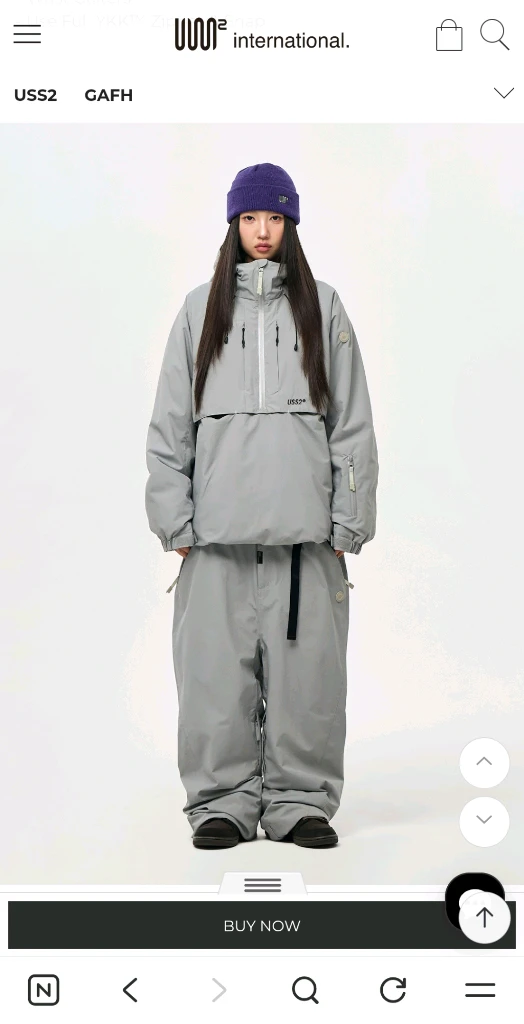Screen dimensions: 524x1024
Task: Open the hamburger menu
Action: click(x=27, y=34)
